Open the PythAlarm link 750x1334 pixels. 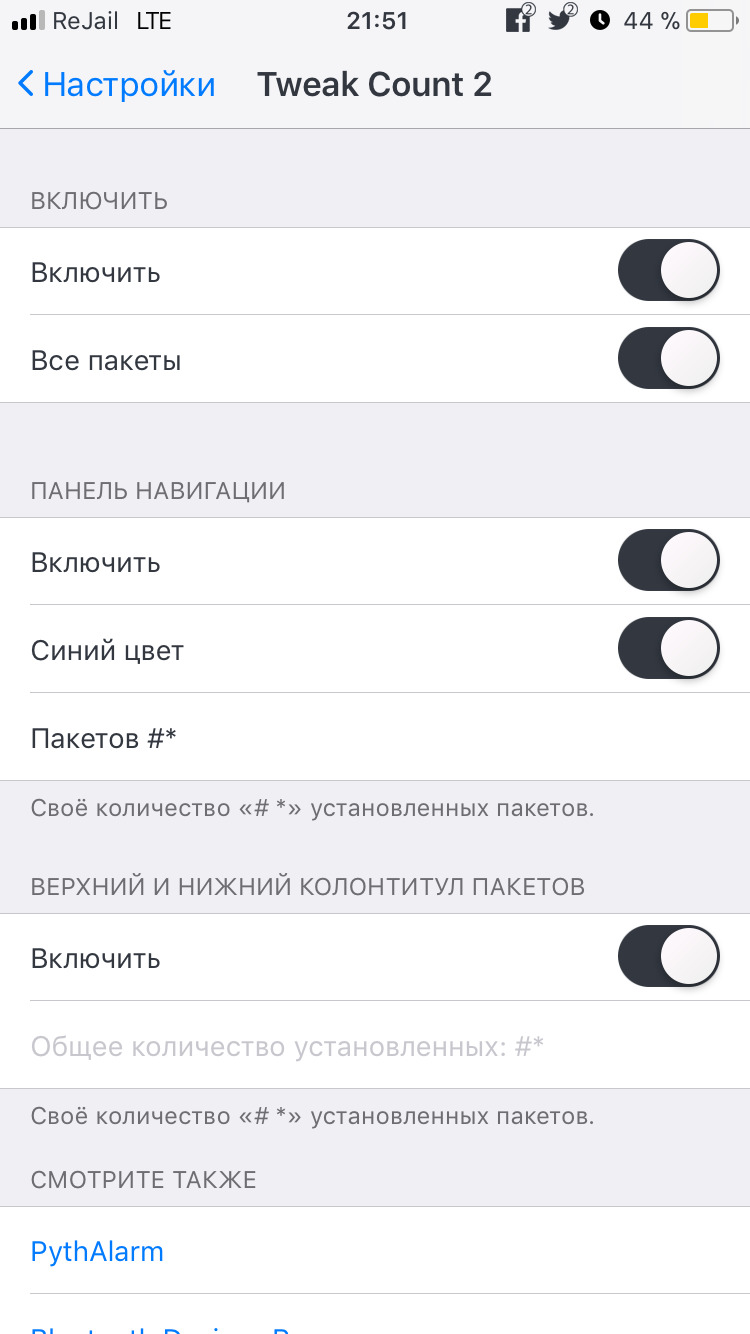(x=97, y=1251)
